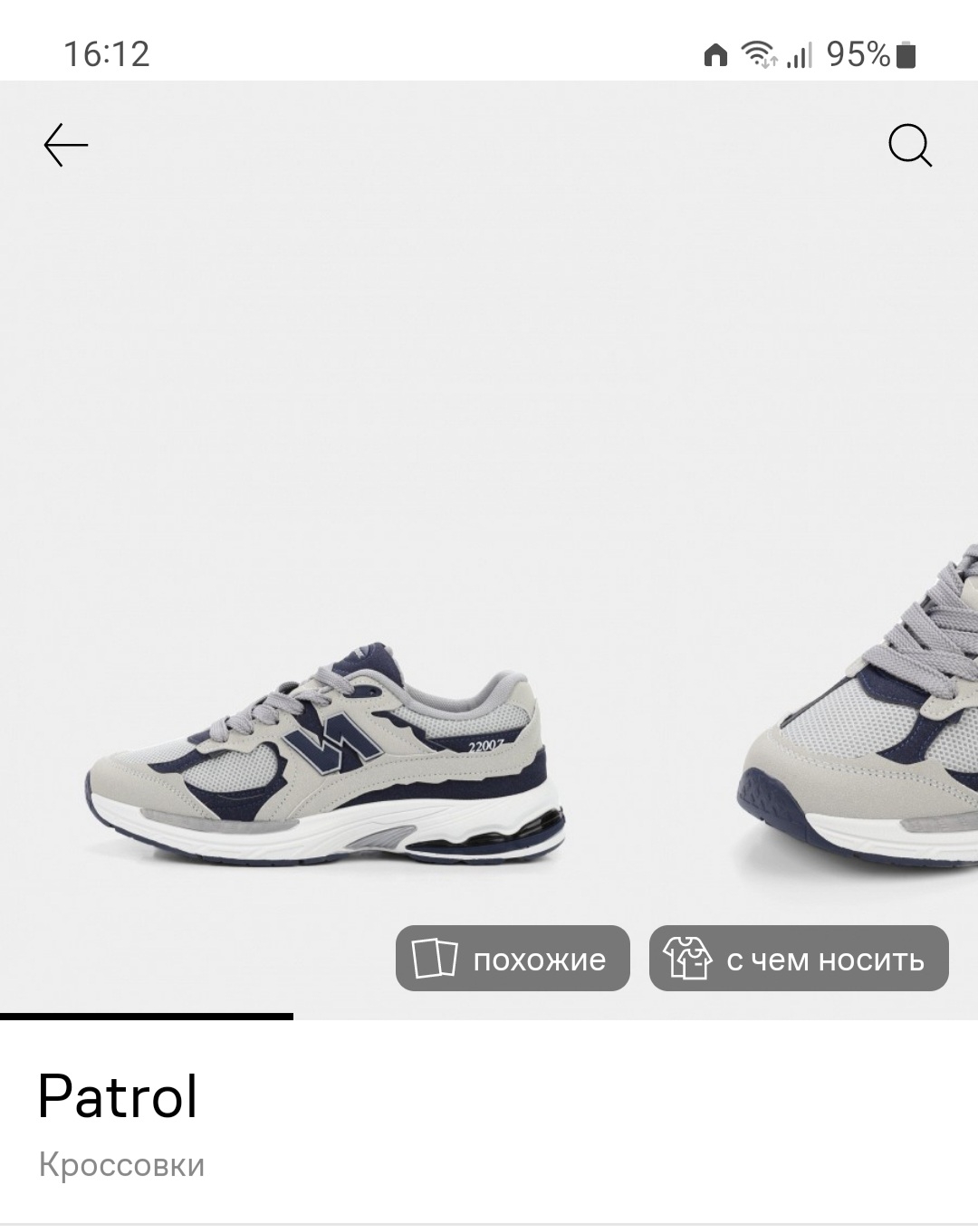Screen dimensions: 978x1232
Task: Open с чем носить outfit suggestions
Action: coord(799,959)
